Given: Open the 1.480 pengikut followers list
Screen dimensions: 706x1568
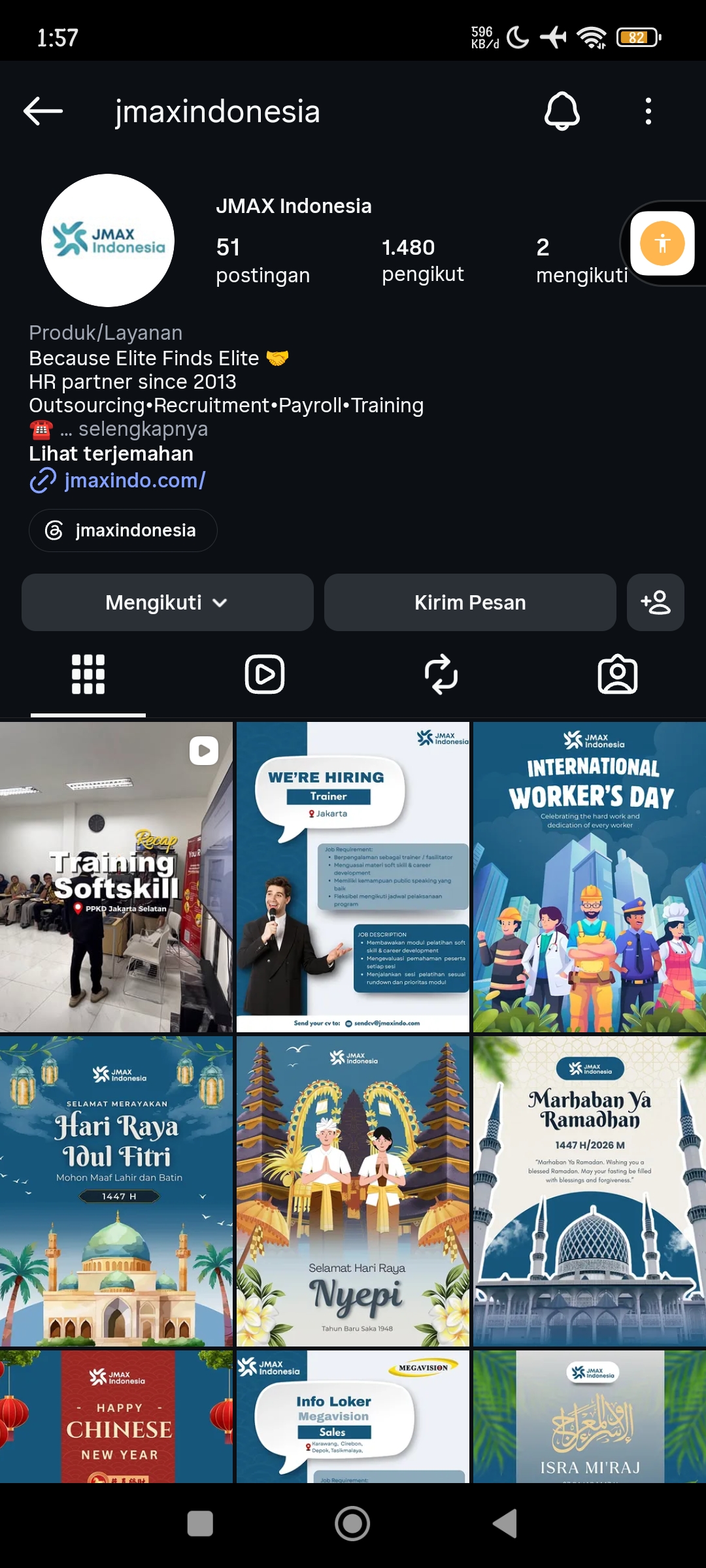Looking at the screenshot, I should pyautogui.click(x=423, y=260).
